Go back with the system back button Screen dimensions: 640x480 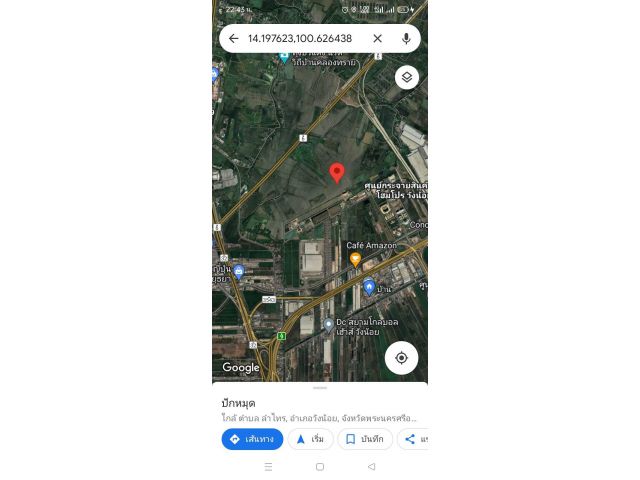coord(371,467)
